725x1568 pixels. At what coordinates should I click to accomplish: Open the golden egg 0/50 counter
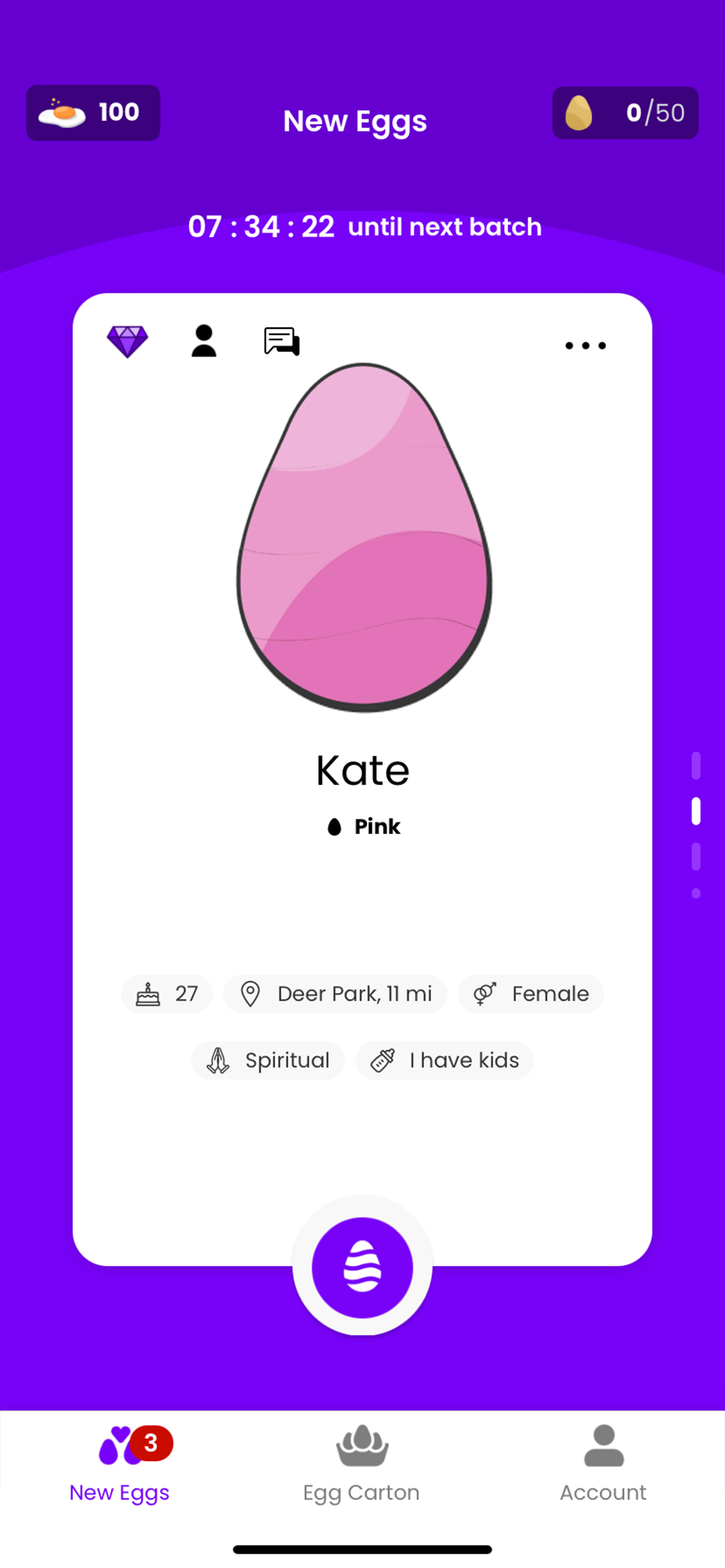625,113
